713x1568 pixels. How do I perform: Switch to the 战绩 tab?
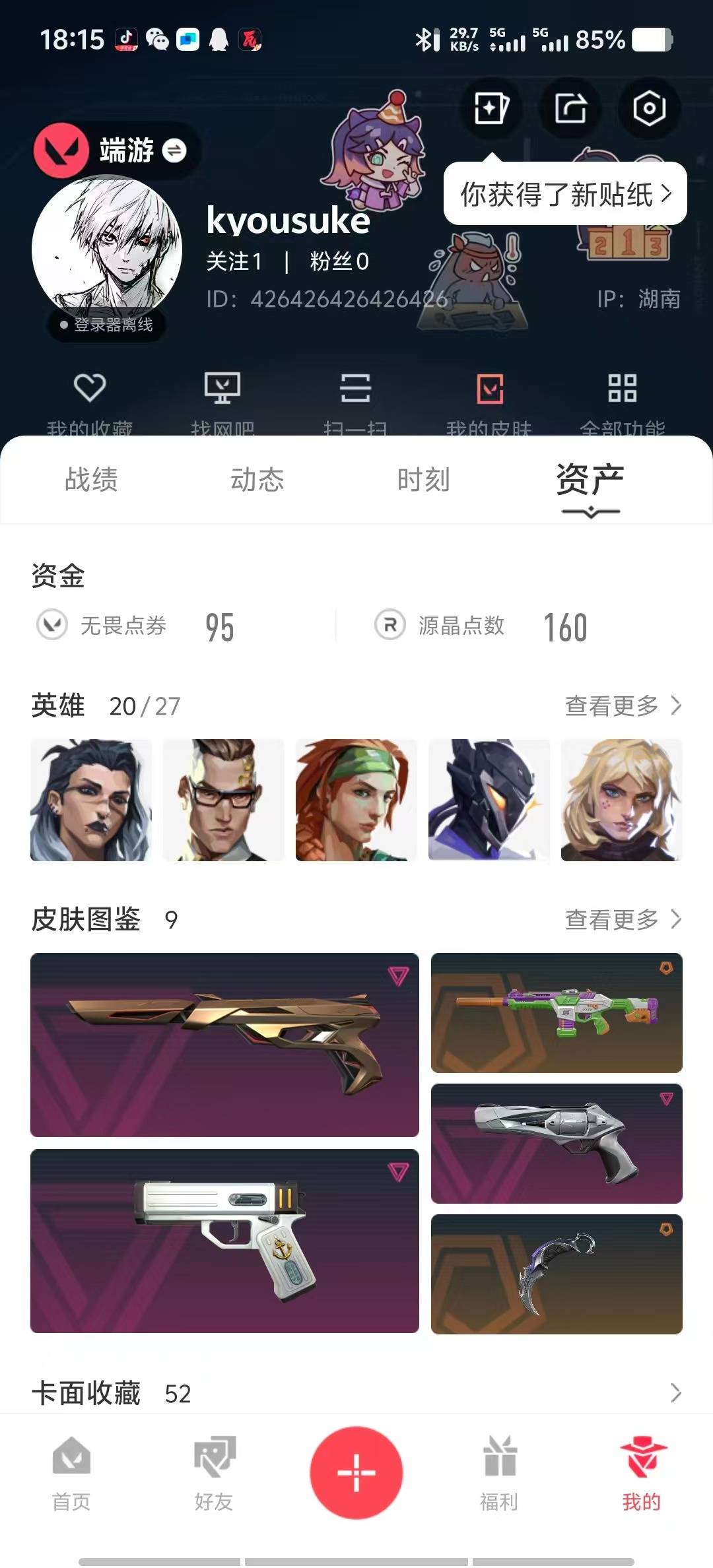[x=91, y=480]
